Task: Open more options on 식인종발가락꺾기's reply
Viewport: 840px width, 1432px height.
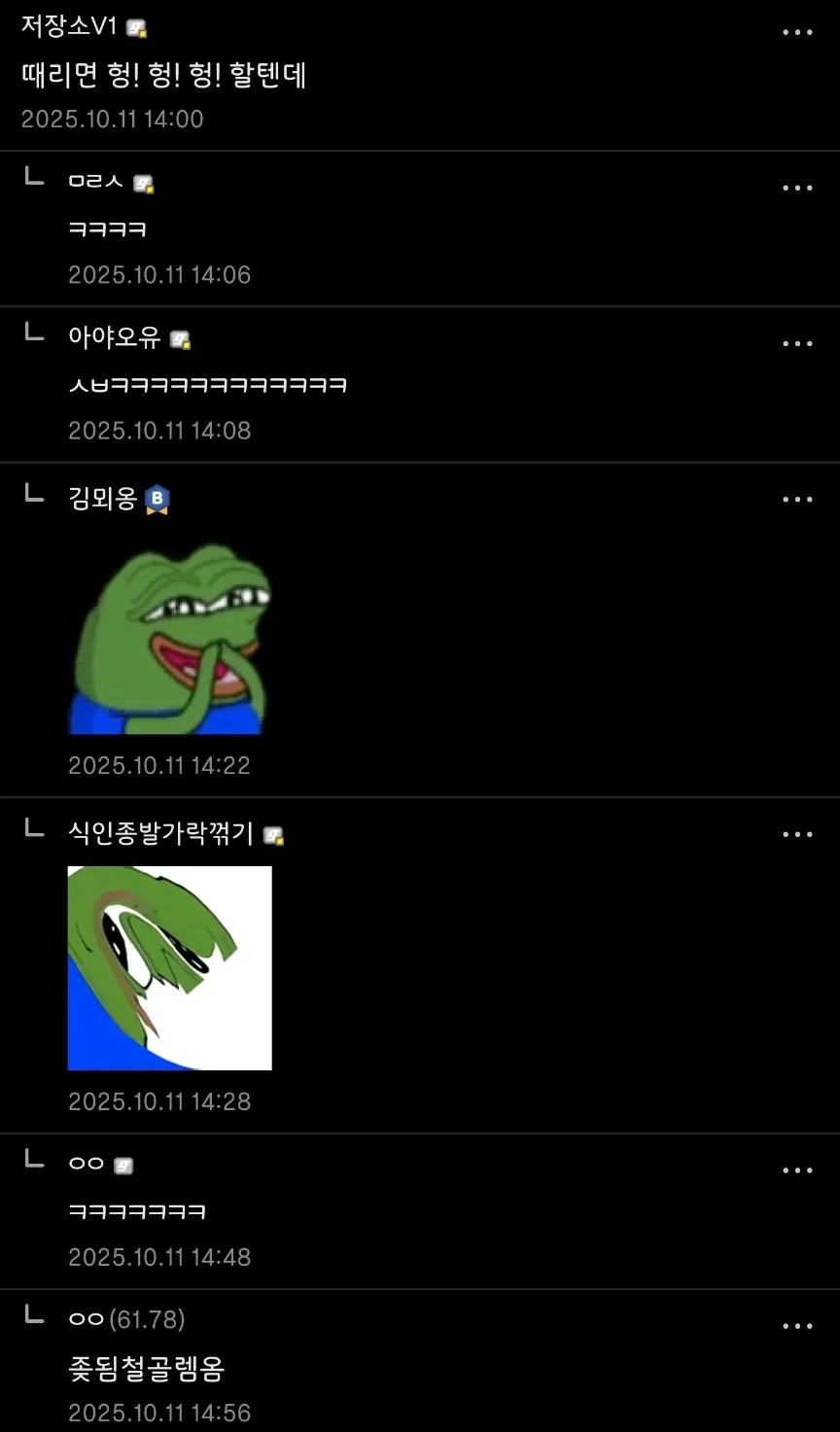Action: (x=797, y=834)
